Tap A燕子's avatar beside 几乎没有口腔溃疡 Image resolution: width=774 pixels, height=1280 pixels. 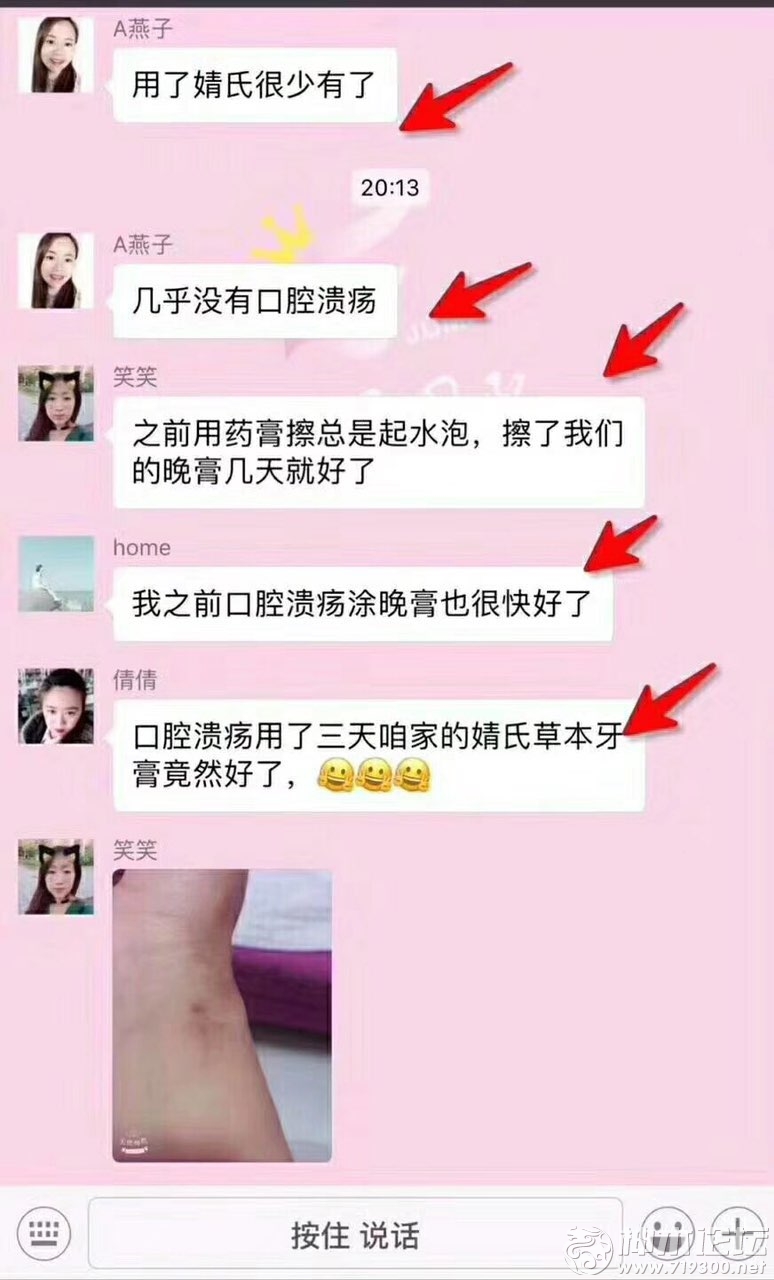pyautogui.click(x=56, y=271)
